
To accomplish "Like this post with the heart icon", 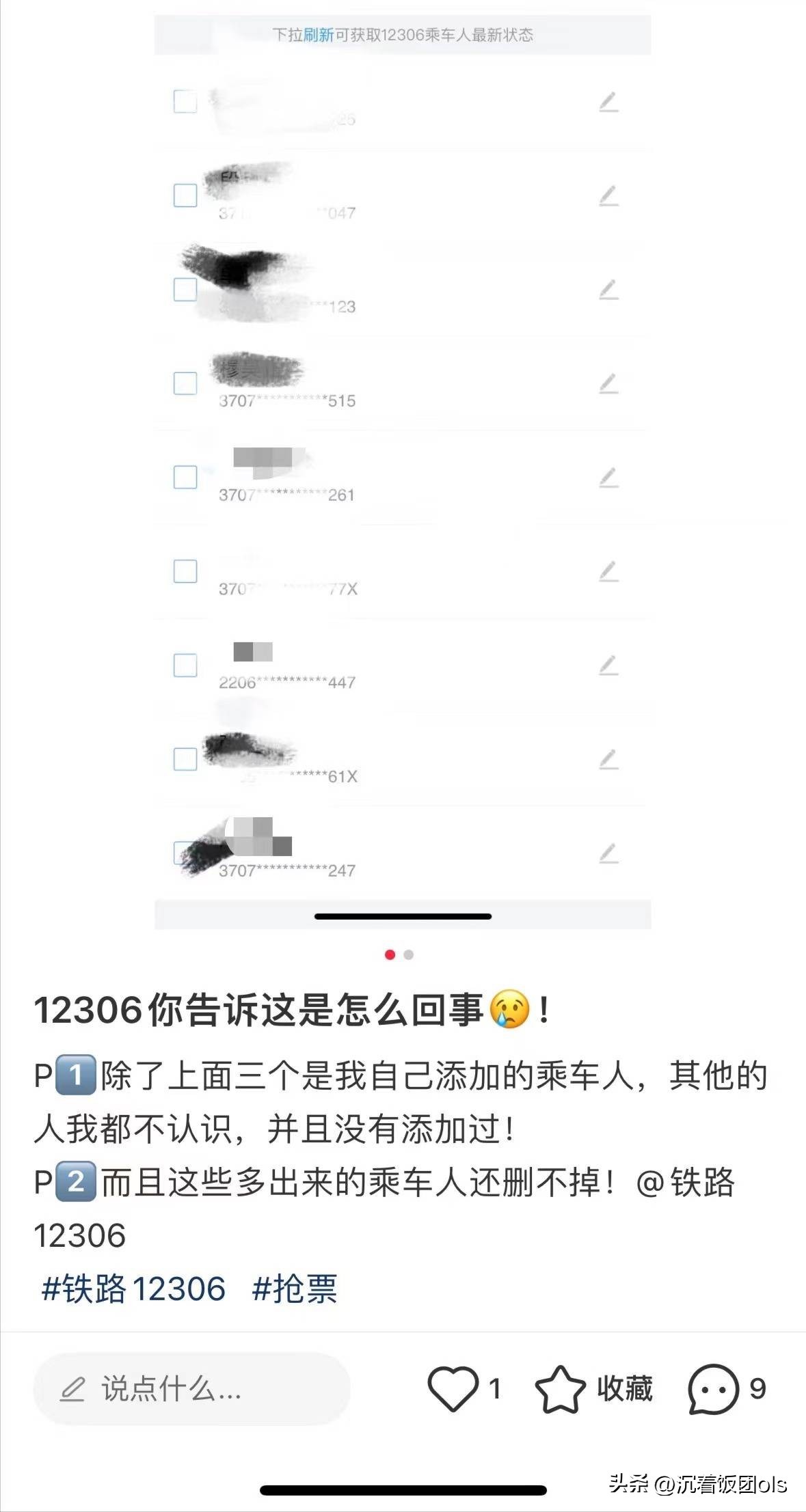I will point(453,1389).
